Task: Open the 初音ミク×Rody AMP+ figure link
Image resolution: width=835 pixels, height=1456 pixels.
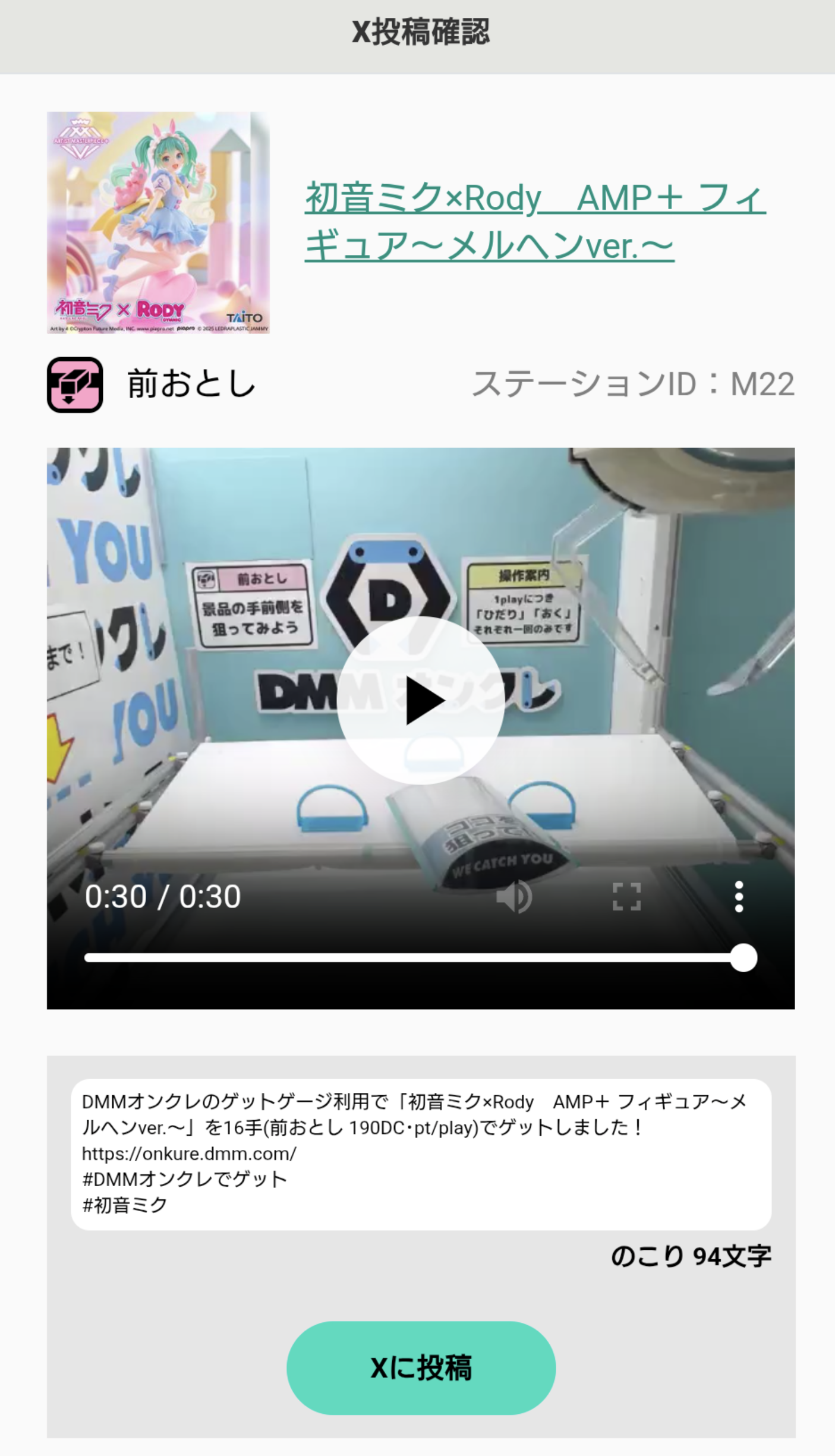Action: pos(535,222)
